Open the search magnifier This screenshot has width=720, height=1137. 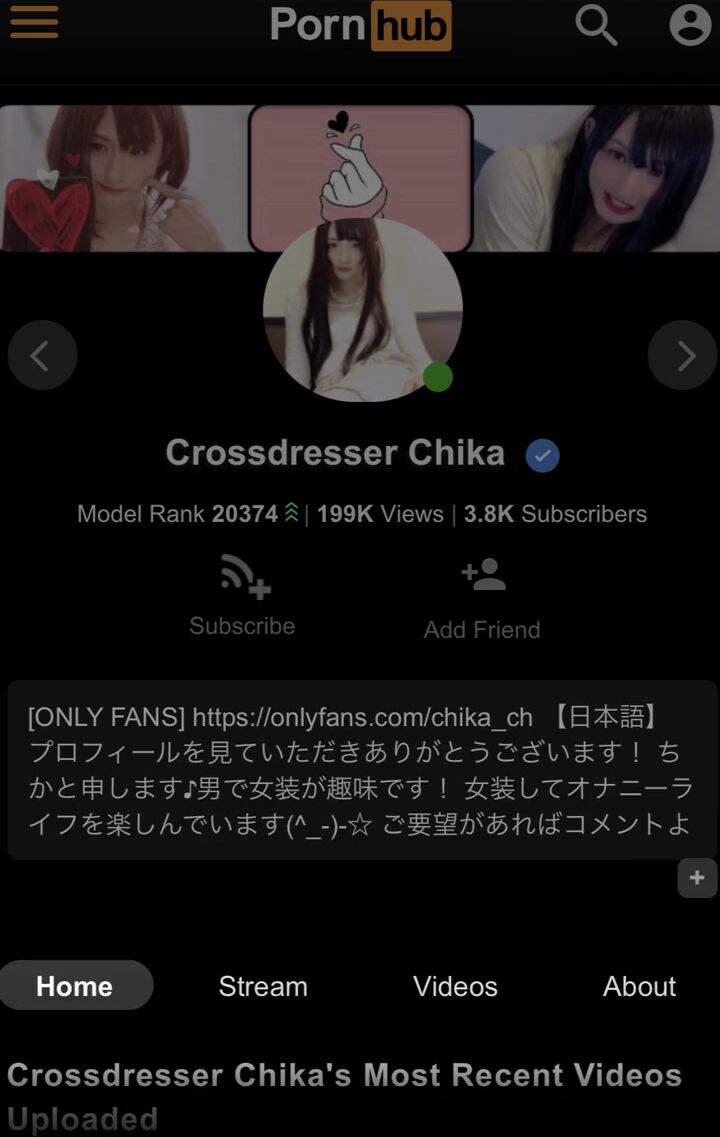coord(596,24)
